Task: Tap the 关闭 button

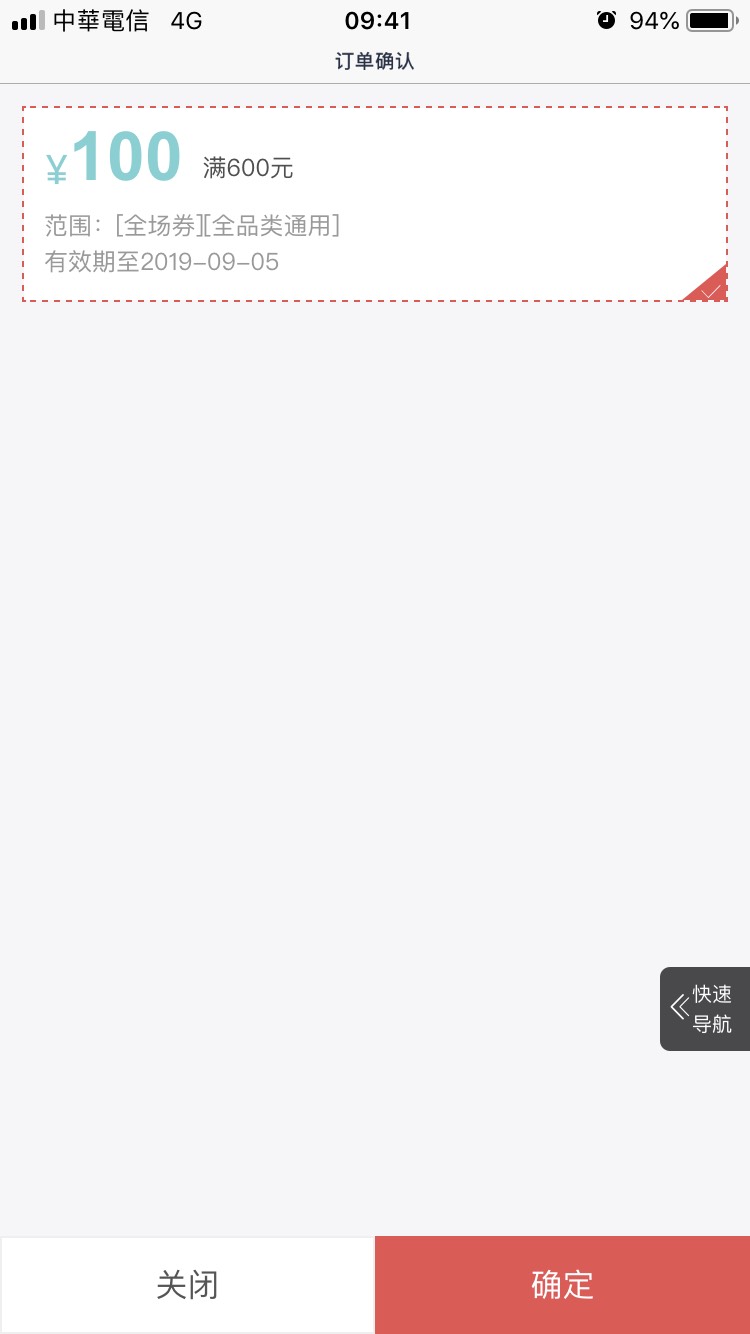Action: coord(187,1285)
